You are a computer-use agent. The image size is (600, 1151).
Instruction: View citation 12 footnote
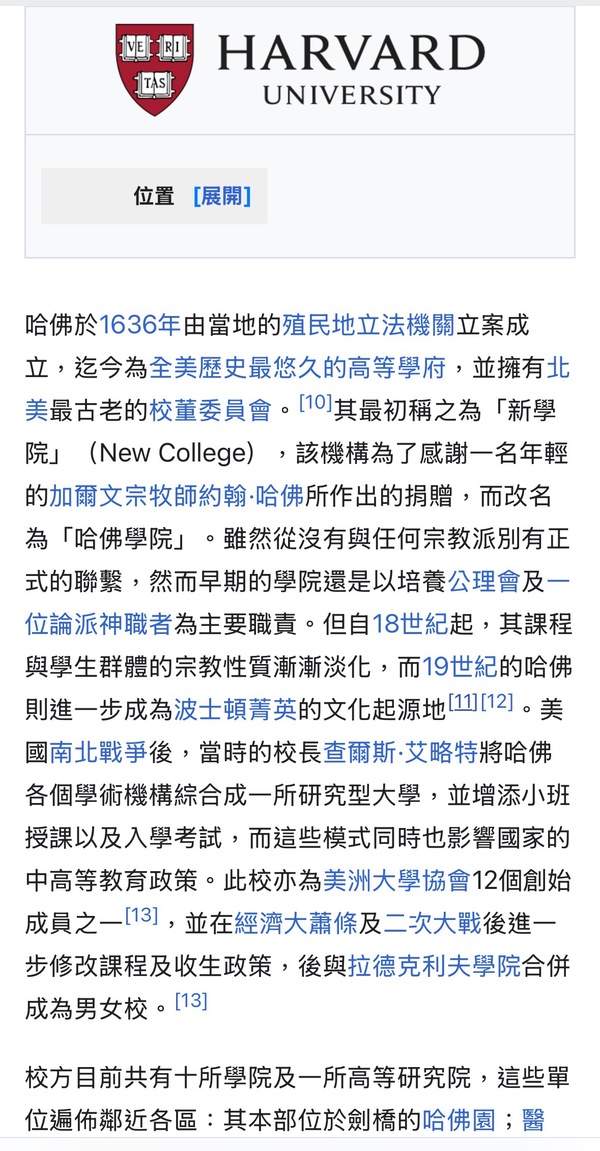point(497,702)
